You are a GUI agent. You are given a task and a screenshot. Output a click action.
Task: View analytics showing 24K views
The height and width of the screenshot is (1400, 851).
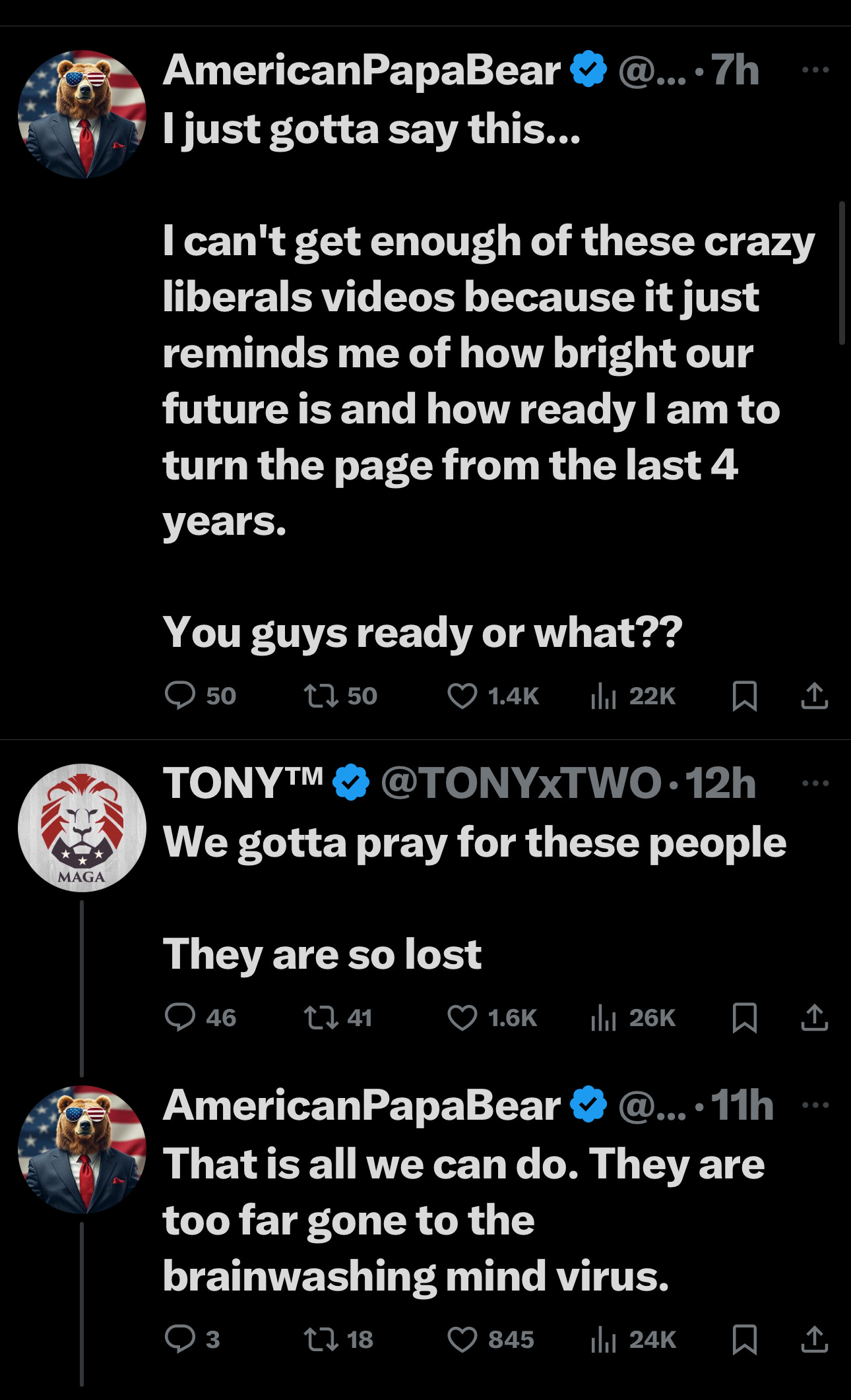[604, 1339]
